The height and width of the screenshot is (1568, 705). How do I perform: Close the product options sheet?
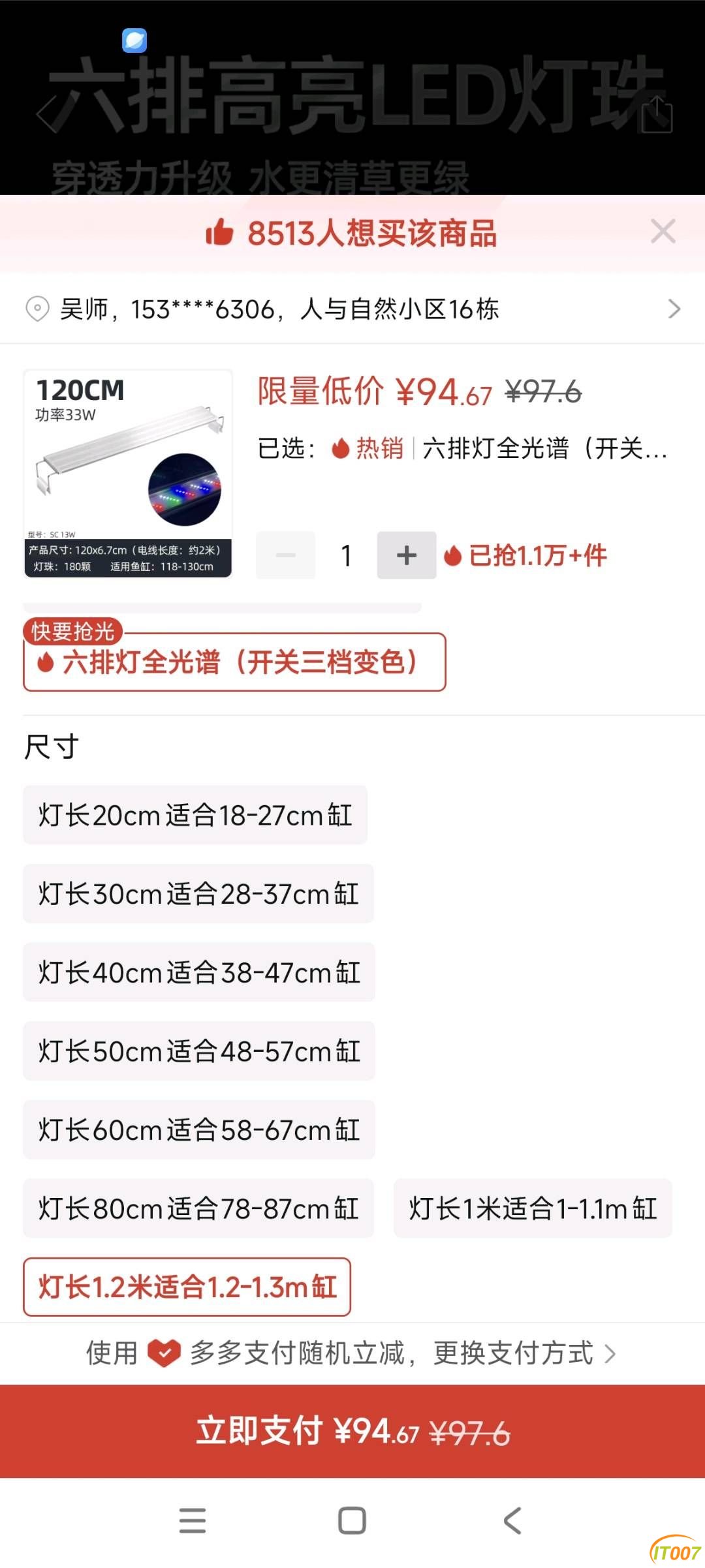663,232
